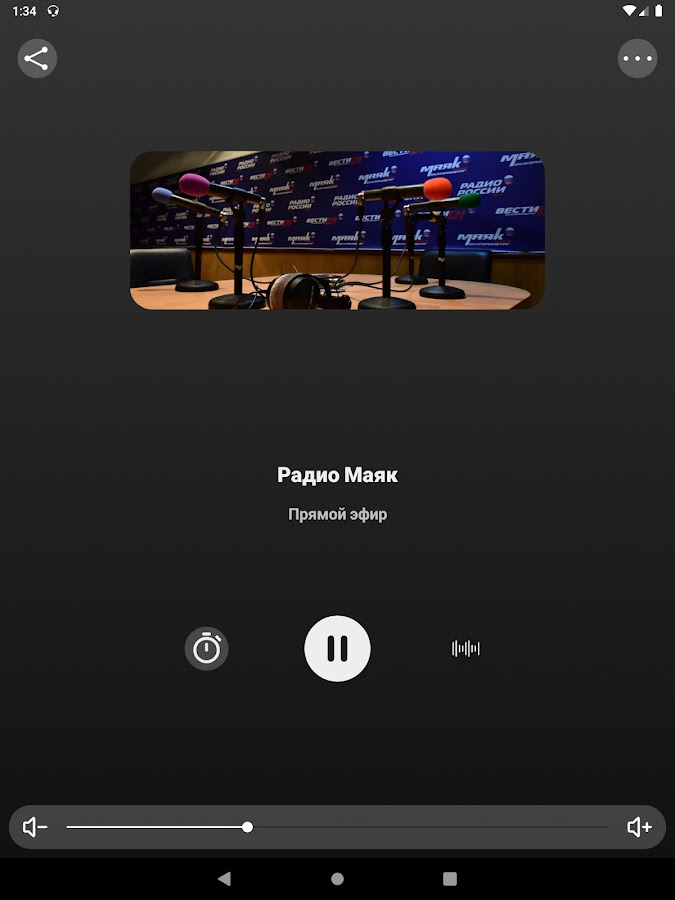Return to the home screen

337,879
